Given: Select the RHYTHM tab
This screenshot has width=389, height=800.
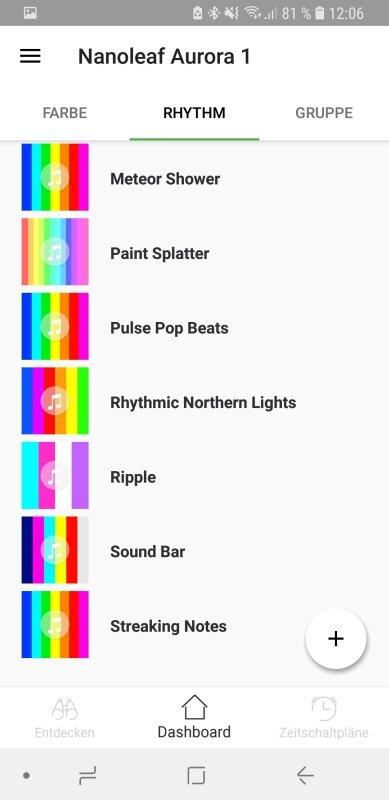Looking at the screenshot, I should pos(194,113).
